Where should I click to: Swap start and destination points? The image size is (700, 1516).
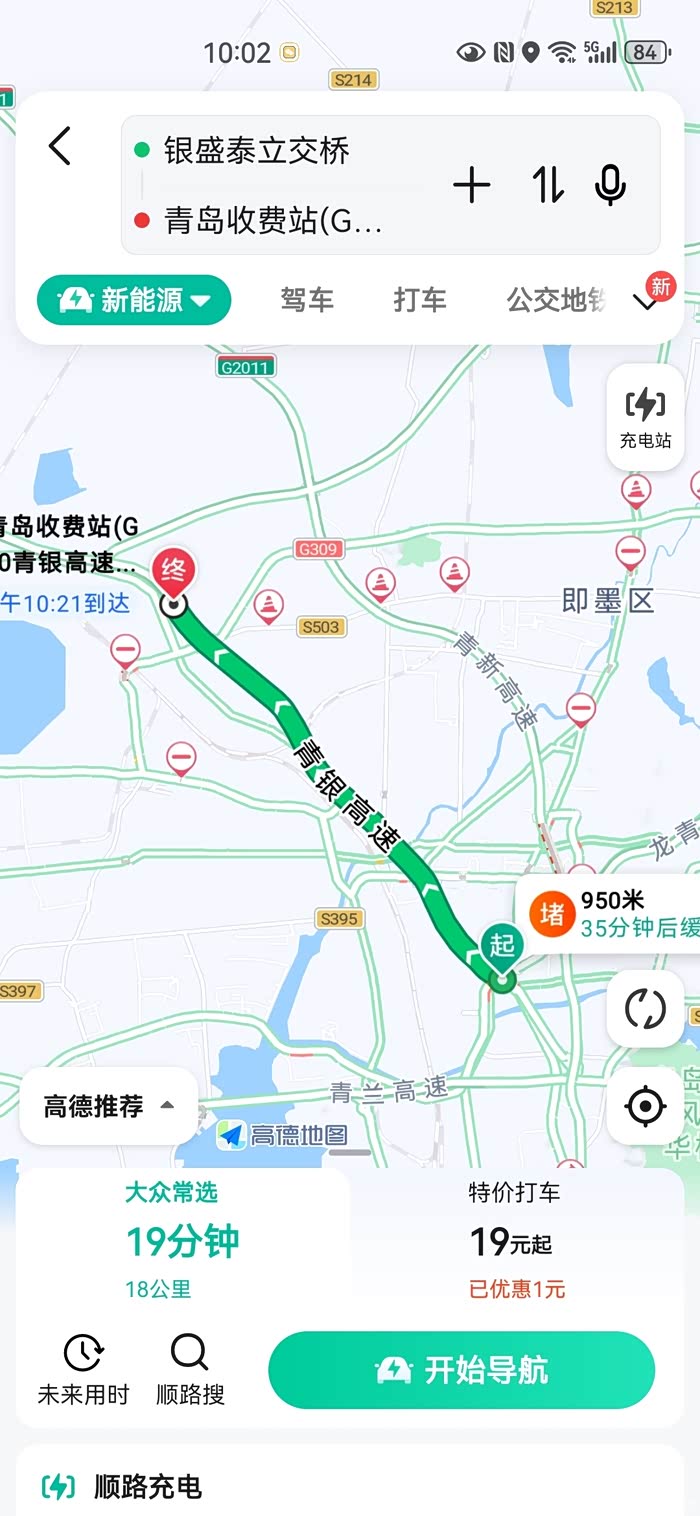[547, 186]
